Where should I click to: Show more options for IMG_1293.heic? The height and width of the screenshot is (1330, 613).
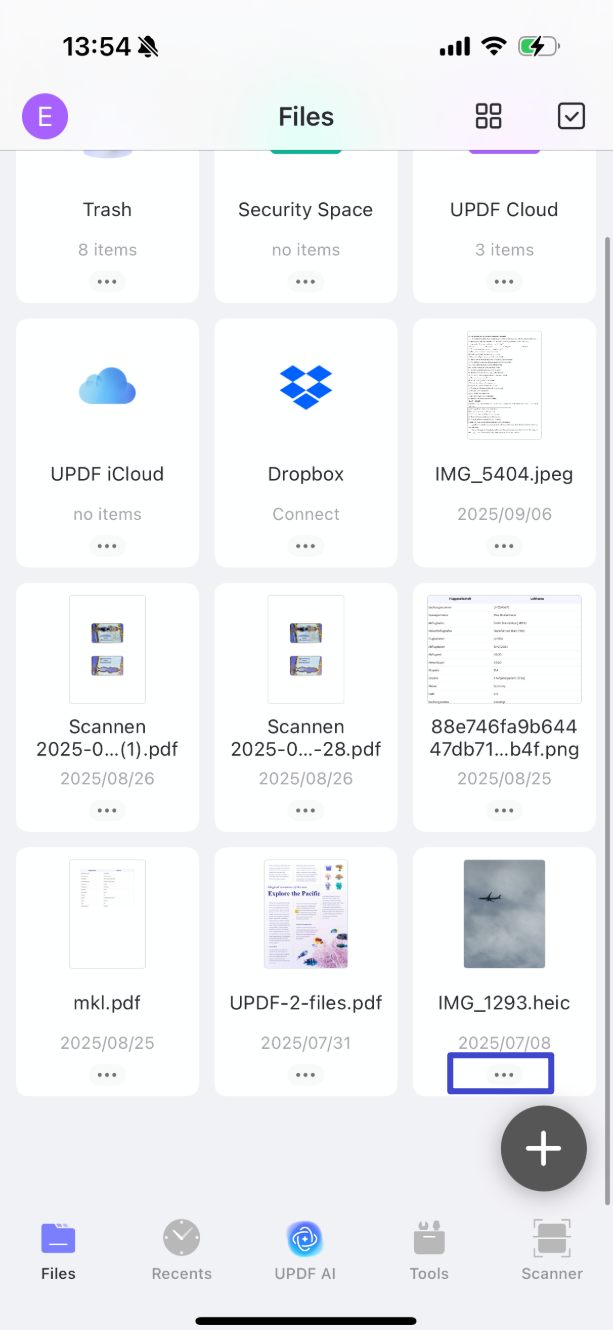(x=504, y=1074)
